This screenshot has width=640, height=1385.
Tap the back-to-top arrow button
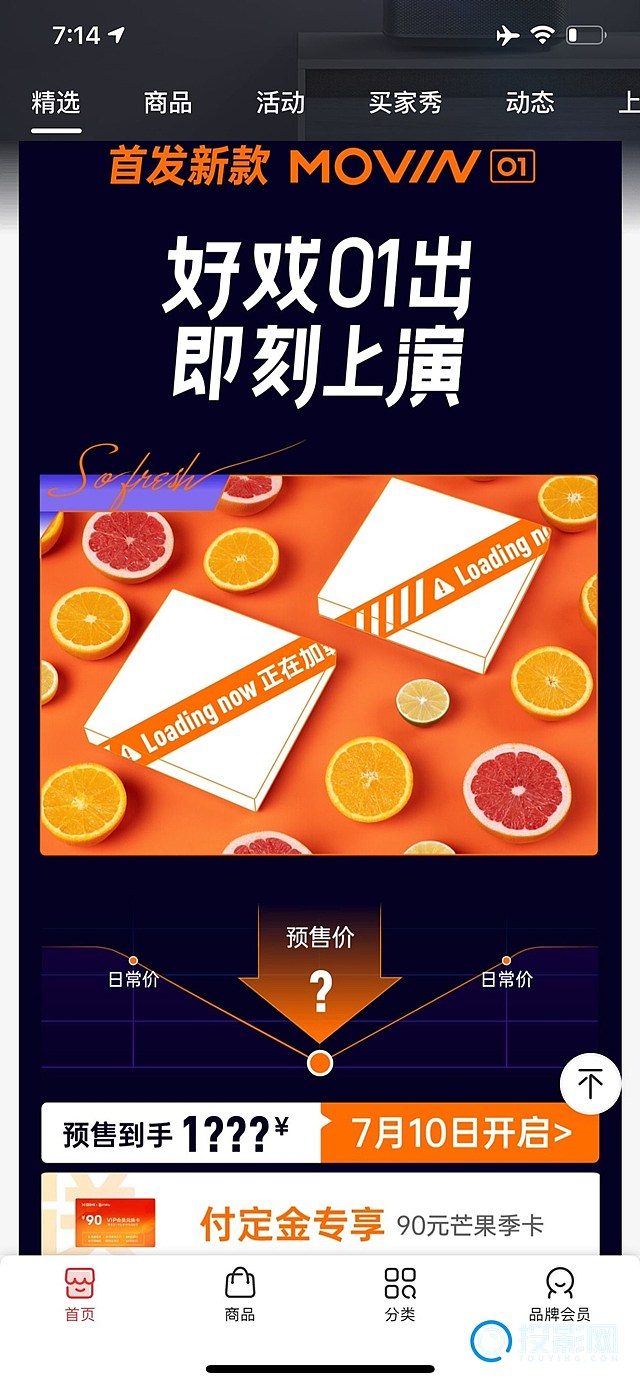(x=590, y=1084)
